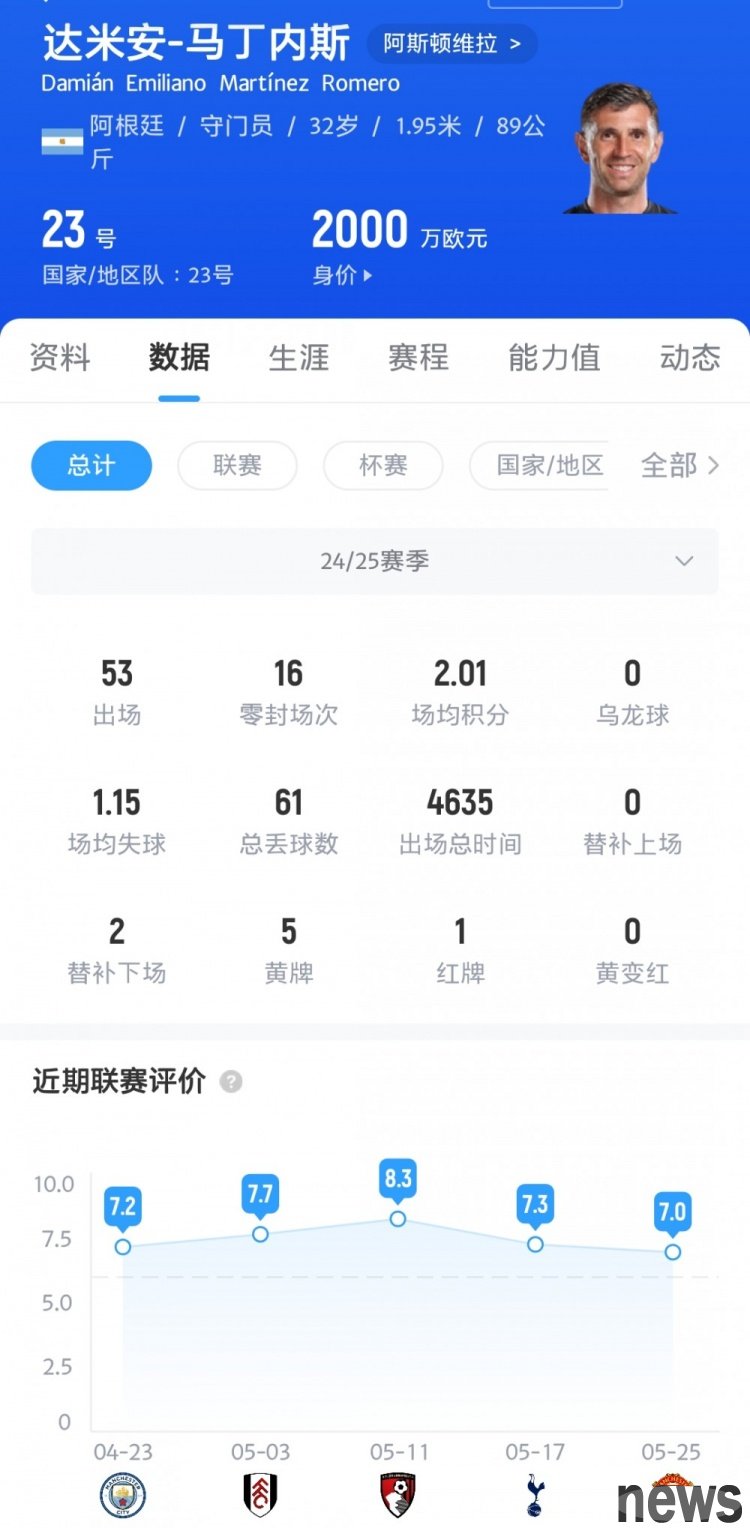Switch to the 生涯 tab

click(x=299, y=358)
